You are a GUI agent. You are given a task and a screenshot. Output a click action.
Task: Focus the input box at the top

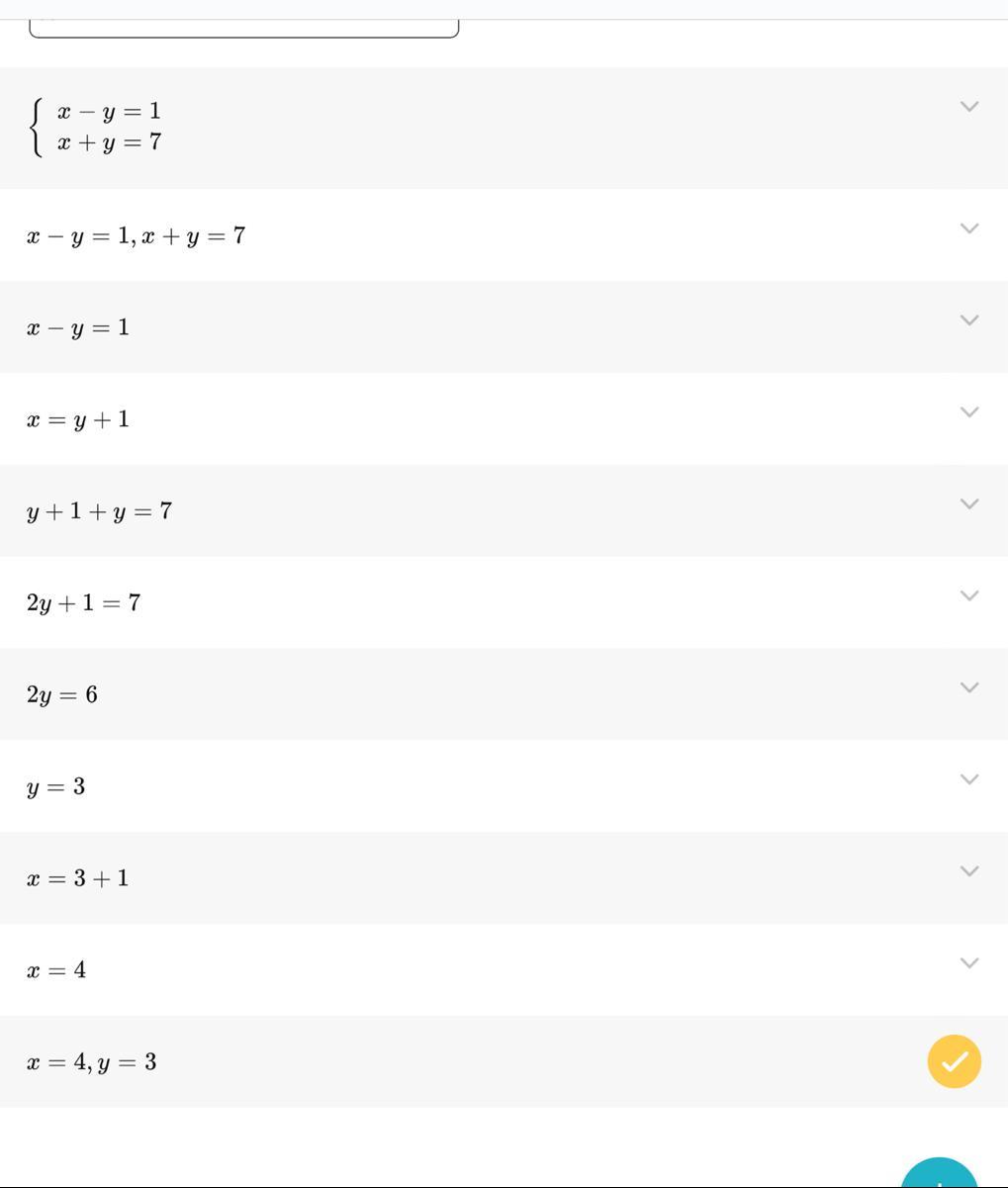[x=244, y=29]
